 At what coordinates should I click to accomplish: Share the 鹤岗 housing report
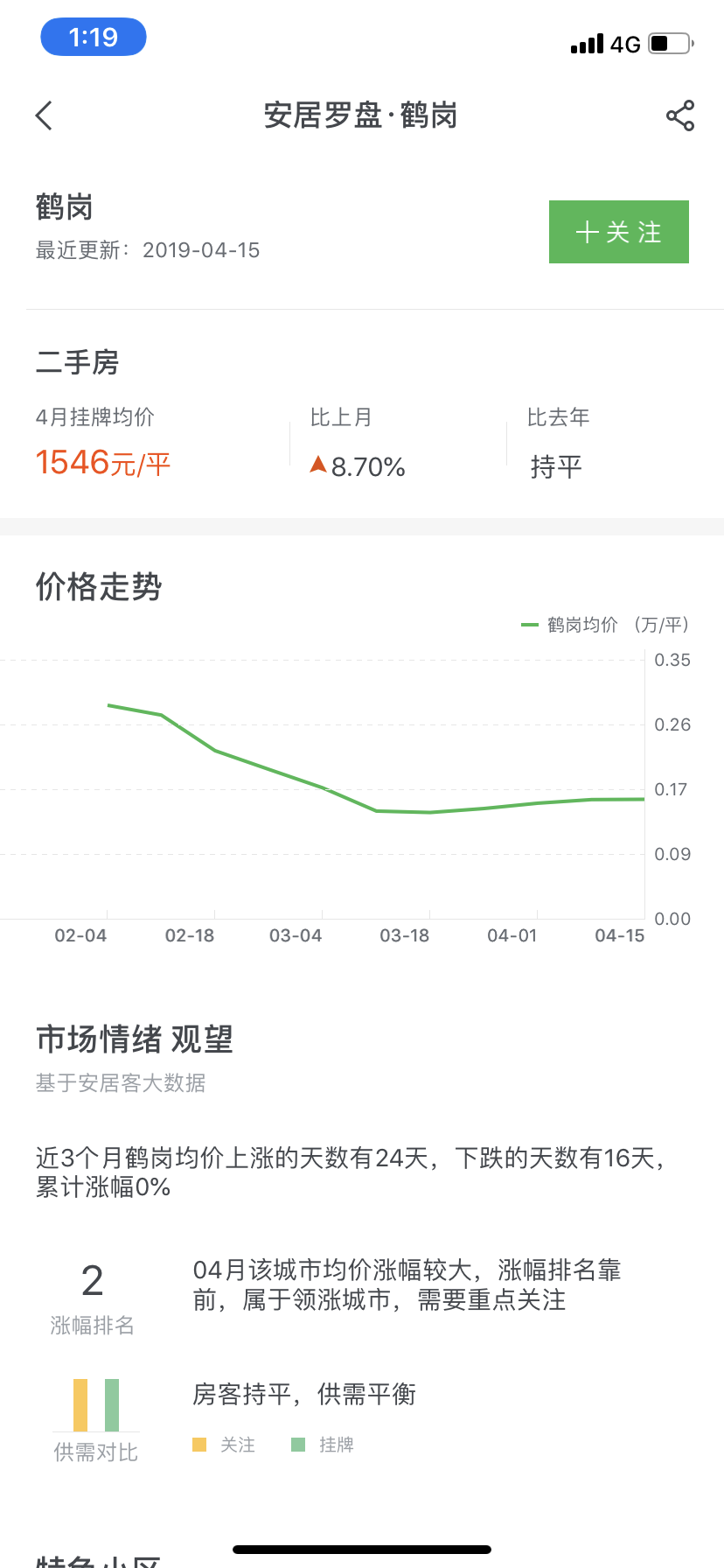679,115
